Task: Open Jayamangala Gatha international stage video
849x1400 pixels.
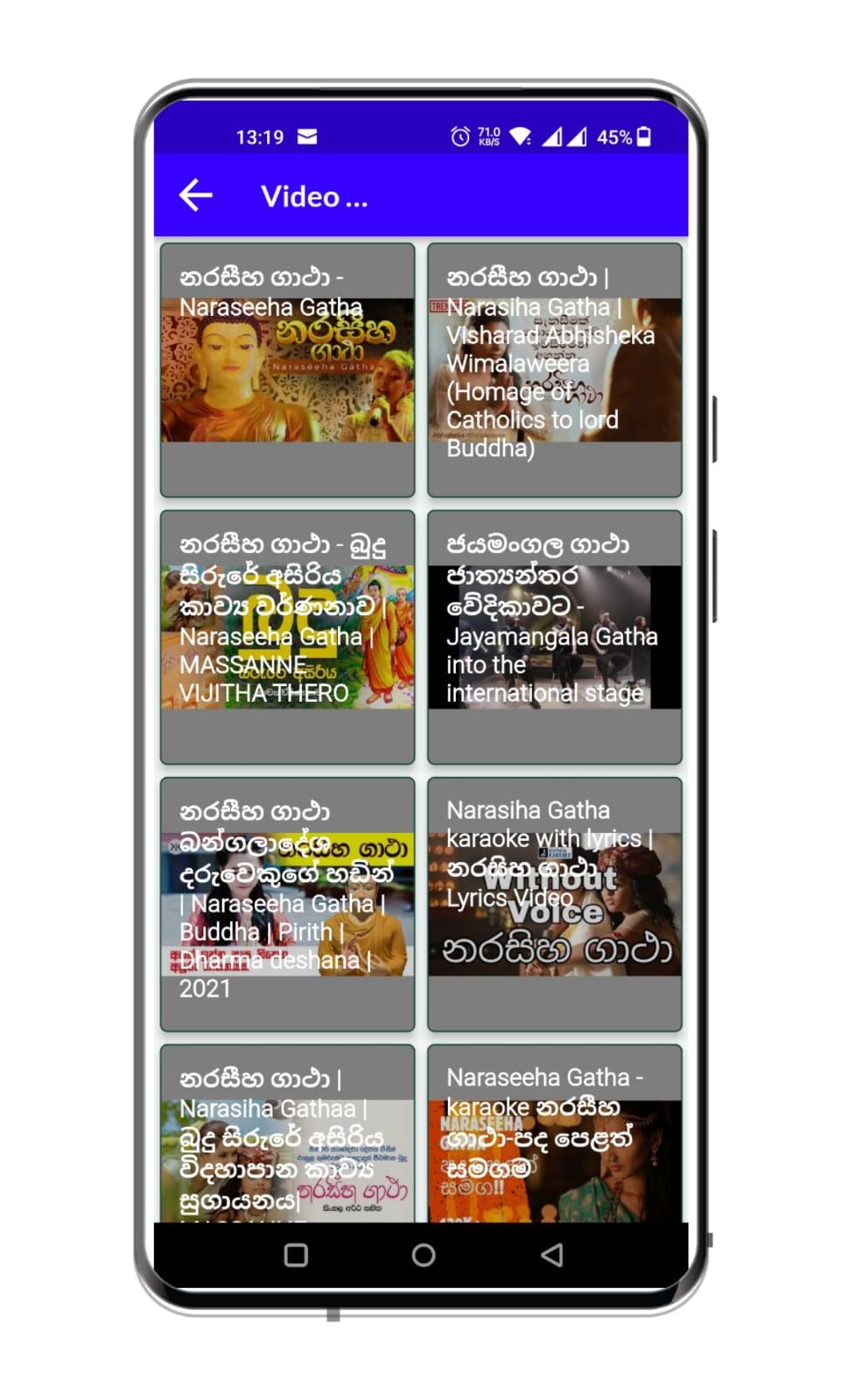Action: [x=554, y=637]
